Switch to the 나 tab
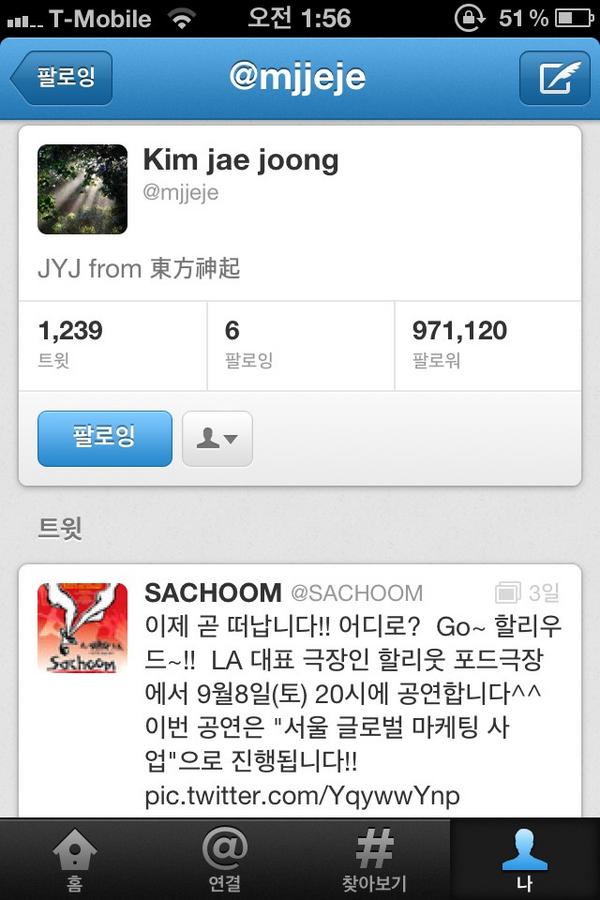The width and height of the screenshot is (600, 900). pos(525,858)
